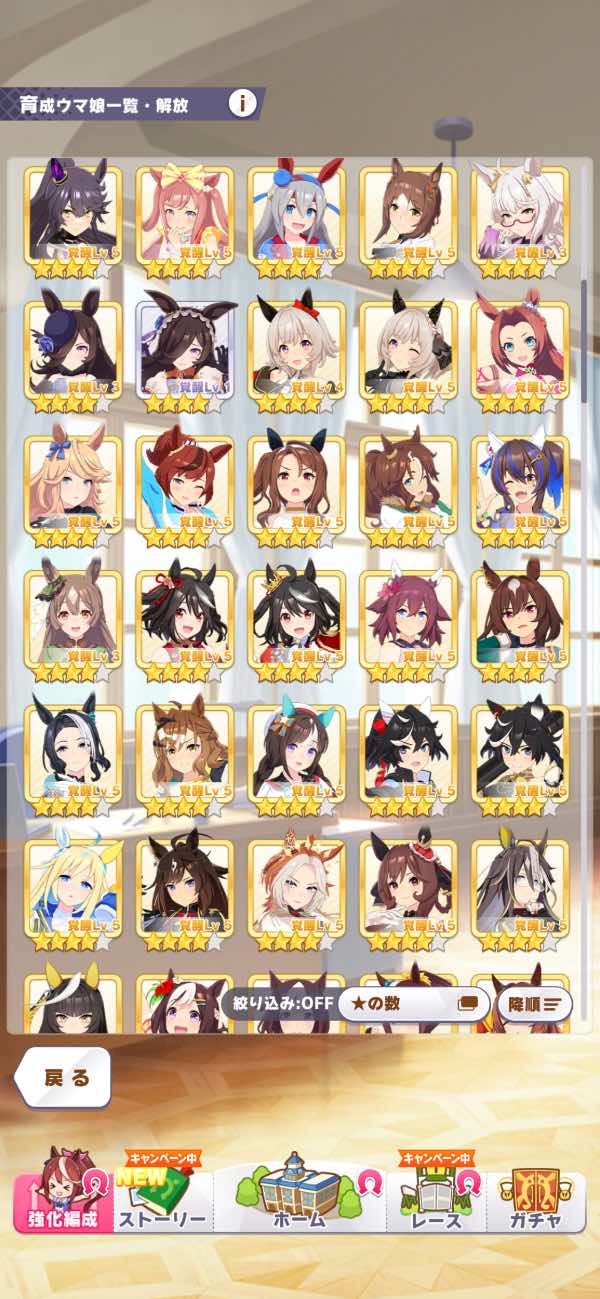The height and width of the screenshot is (1299, 600).
Task: Open the ★の数 sort dropdown
Action: 413,1002
